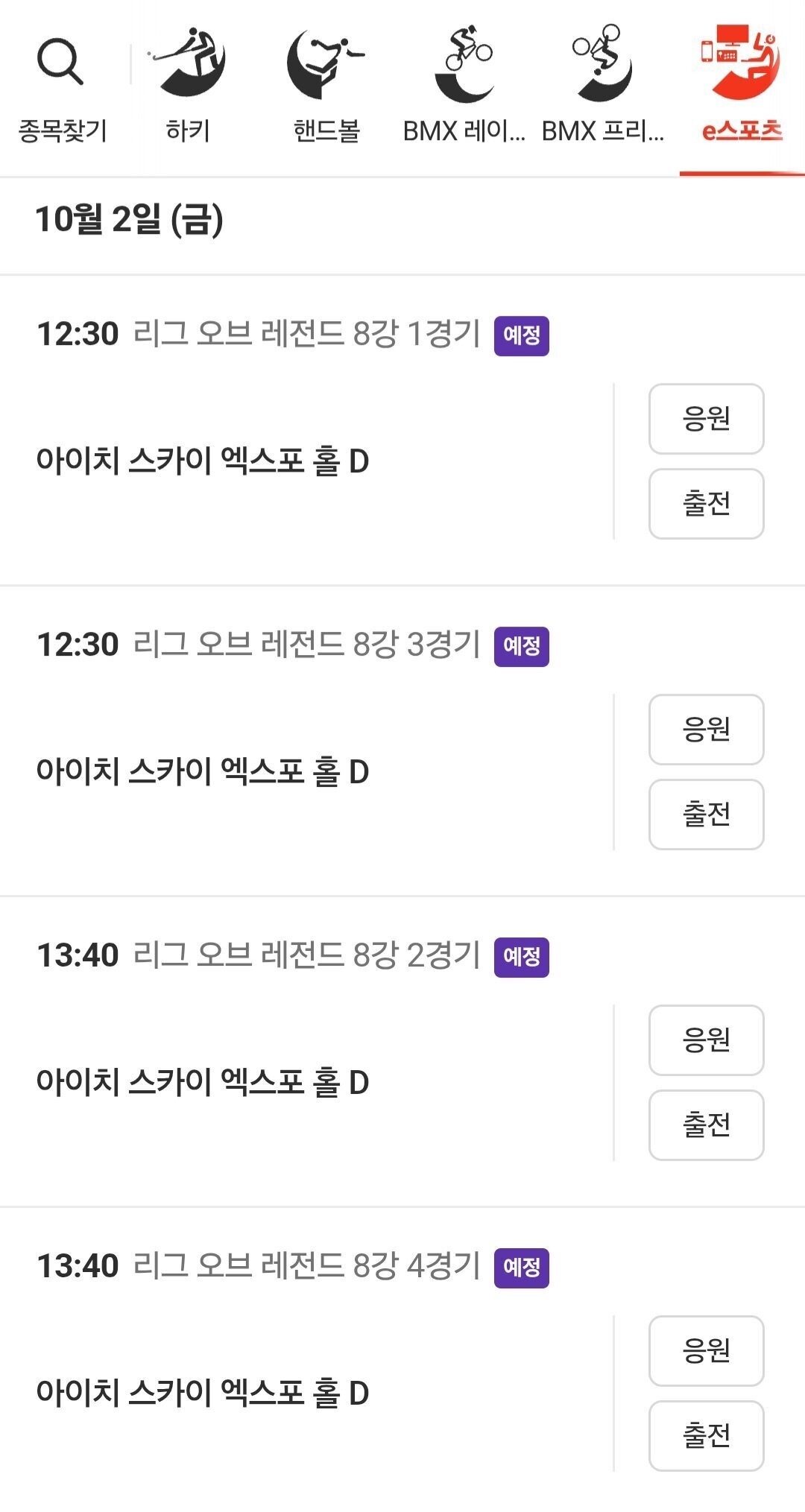Open 출전 for 8강 3경기
Viewport: 805px width, 1512px height.
click(x=707, y=814)
